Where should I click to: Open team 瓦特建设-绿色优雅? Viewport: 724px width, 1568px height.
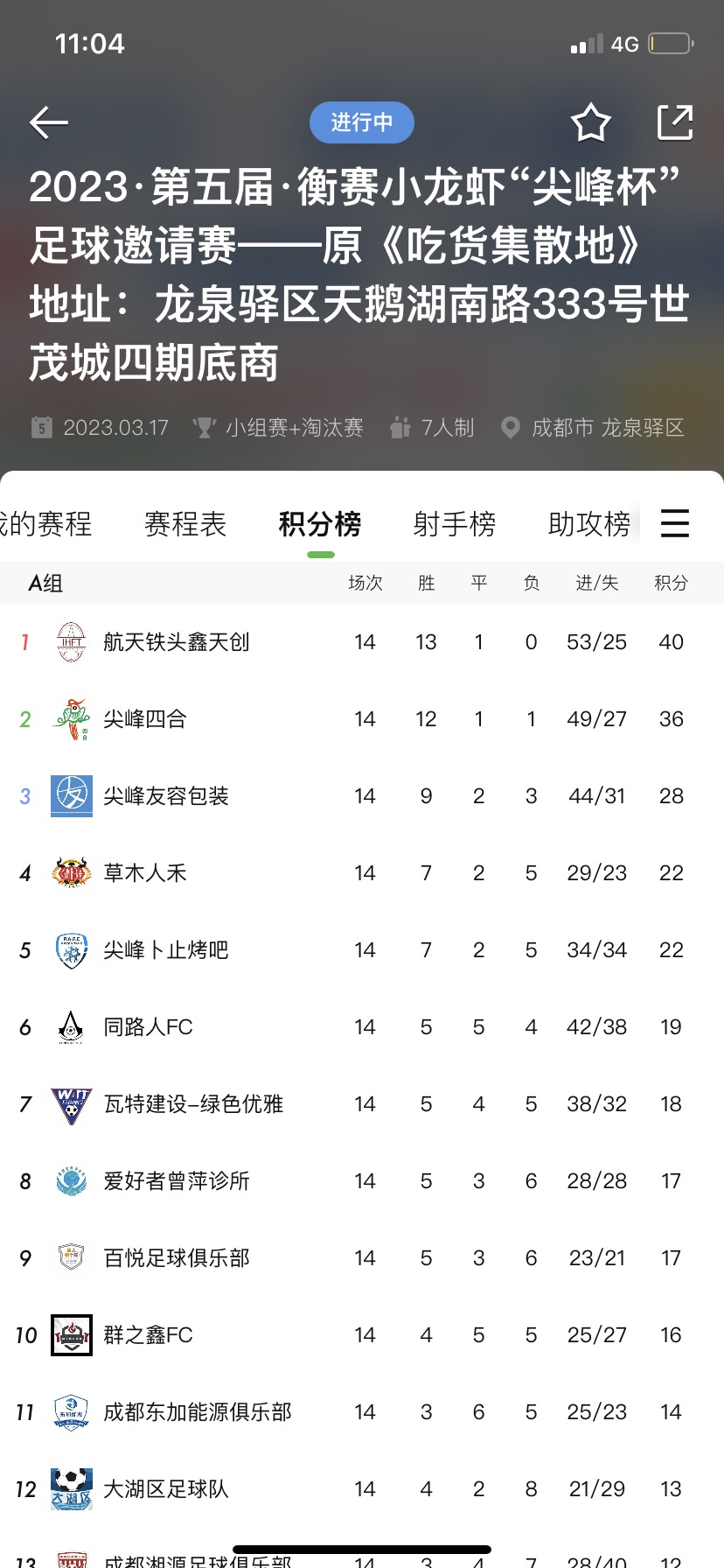tap(362, 1104)
